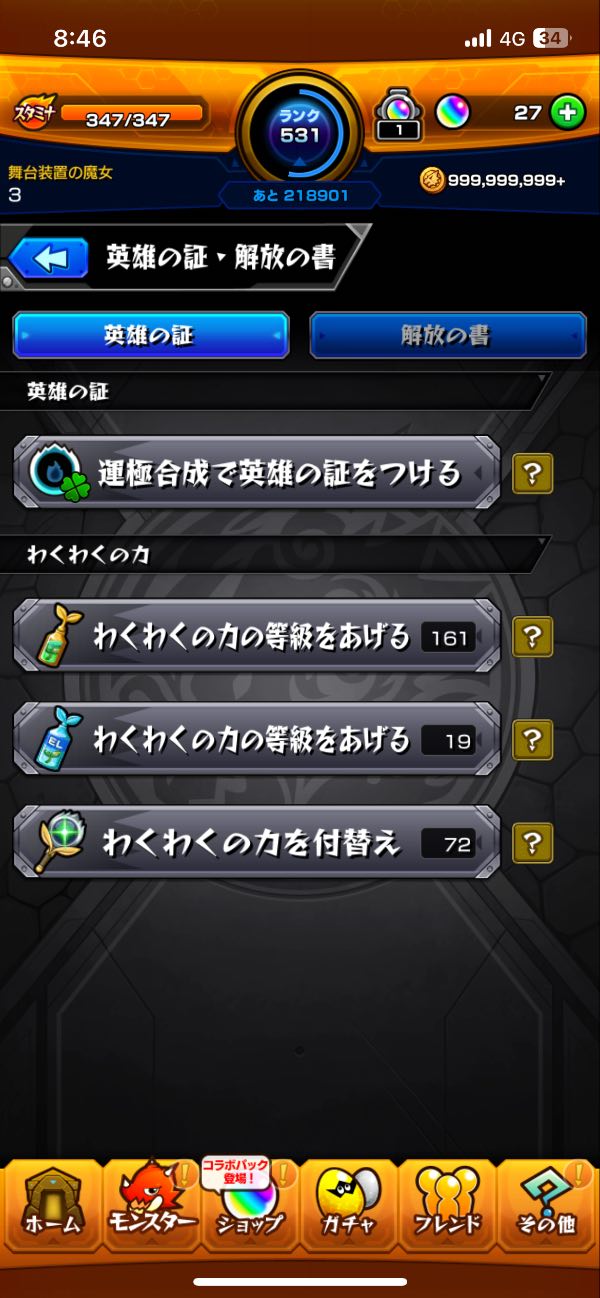
Task: Open the ショップ tab
Action: [250, 1207]
